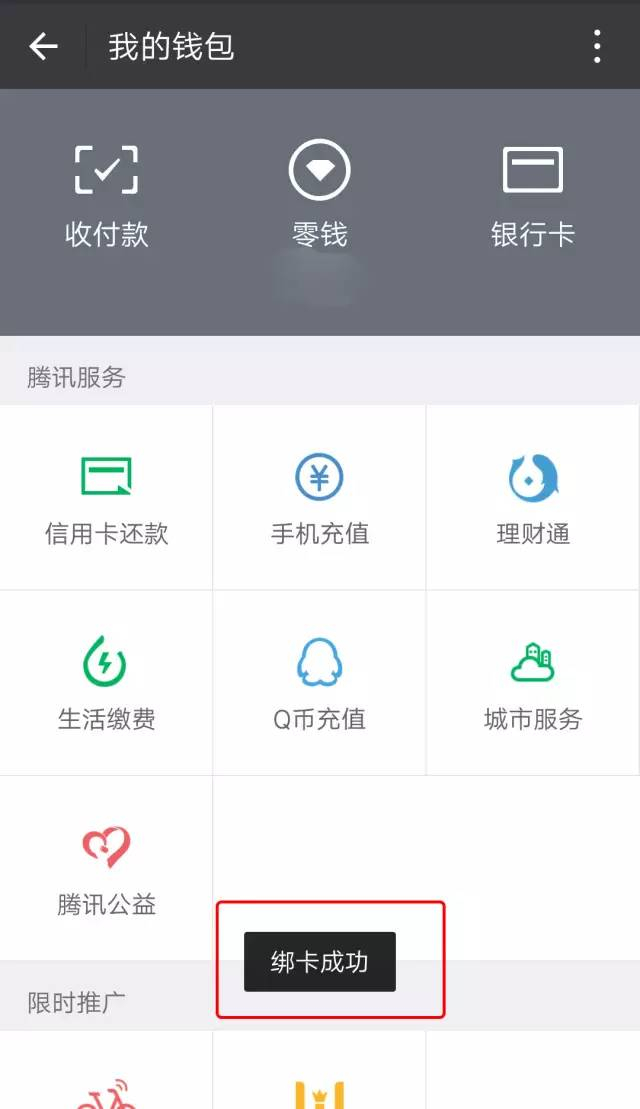Tap Q币充值 recharge
640x1109 pixels.
(x=319, y=683)
